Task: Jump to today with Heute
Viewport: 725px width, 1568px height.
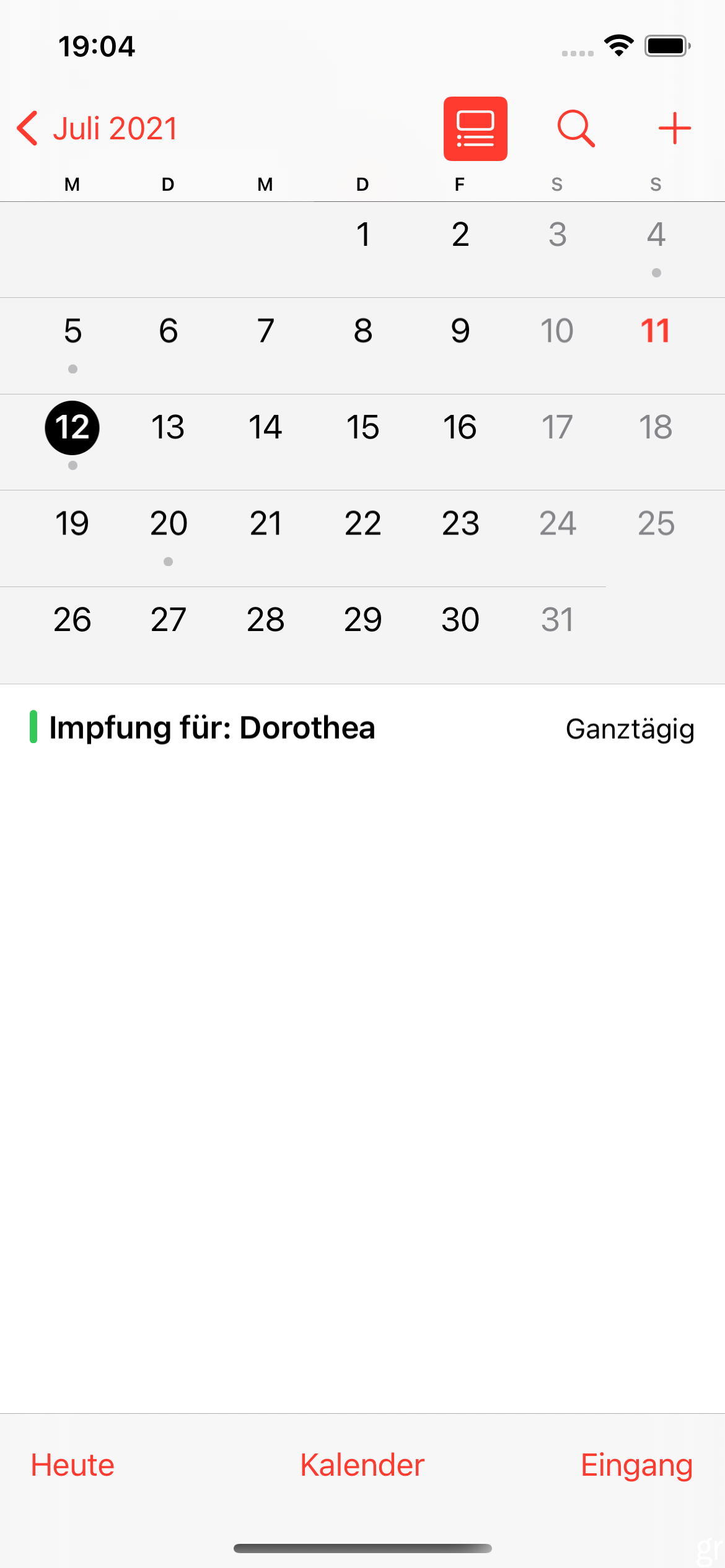Action: pos(72,1465)
